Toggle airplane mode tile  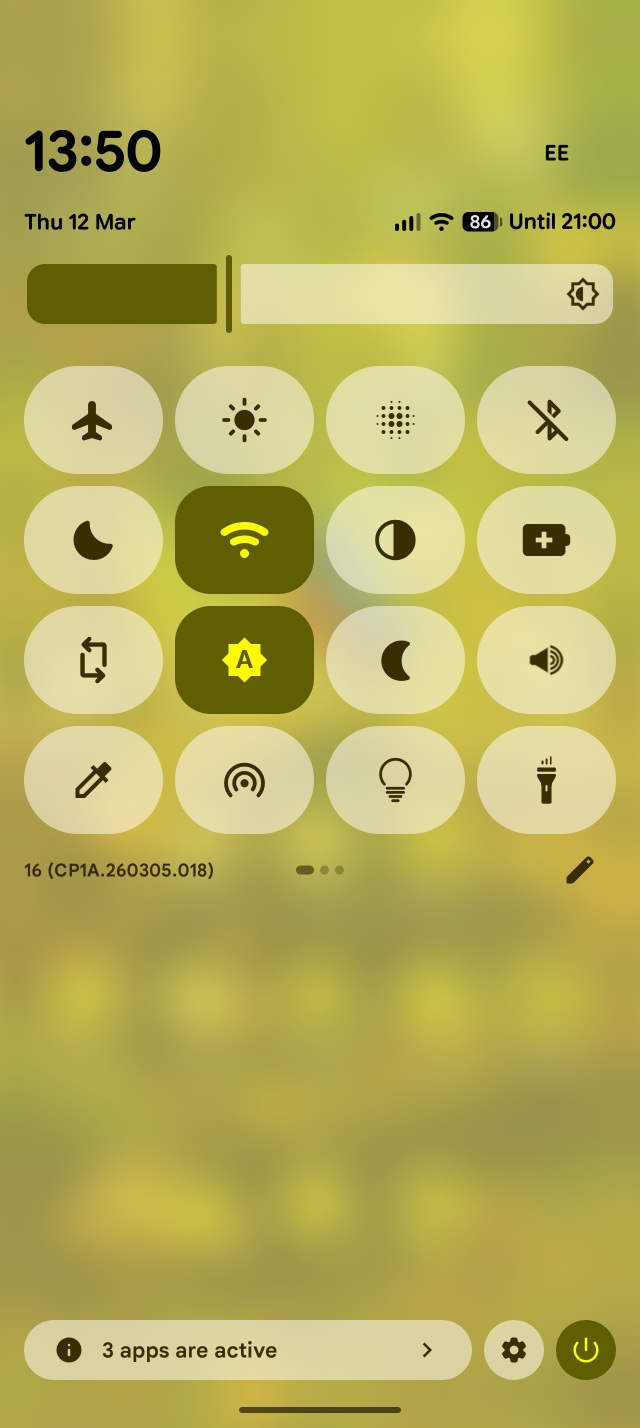(x=93, y=420)
